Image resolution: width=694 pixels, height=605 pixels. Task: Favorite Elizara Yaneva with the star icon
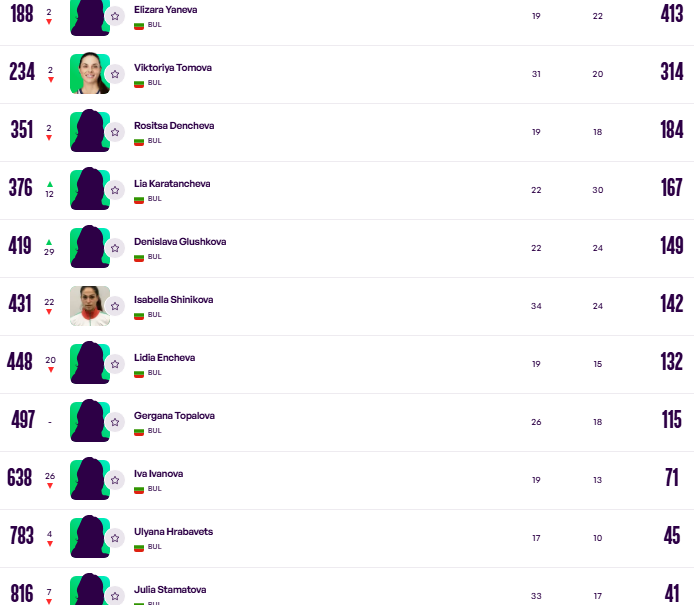[115, 16]
